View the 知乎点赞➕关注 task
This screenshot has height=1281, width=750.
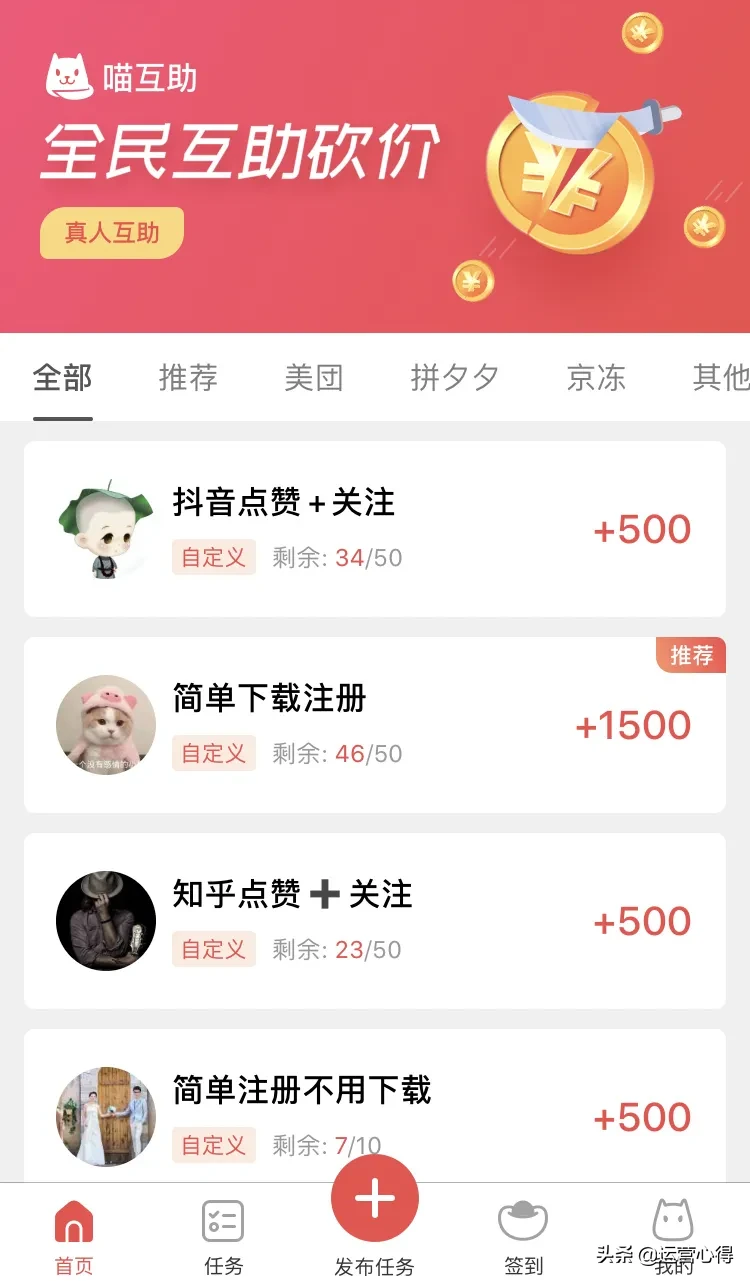[x=374, y=921]
